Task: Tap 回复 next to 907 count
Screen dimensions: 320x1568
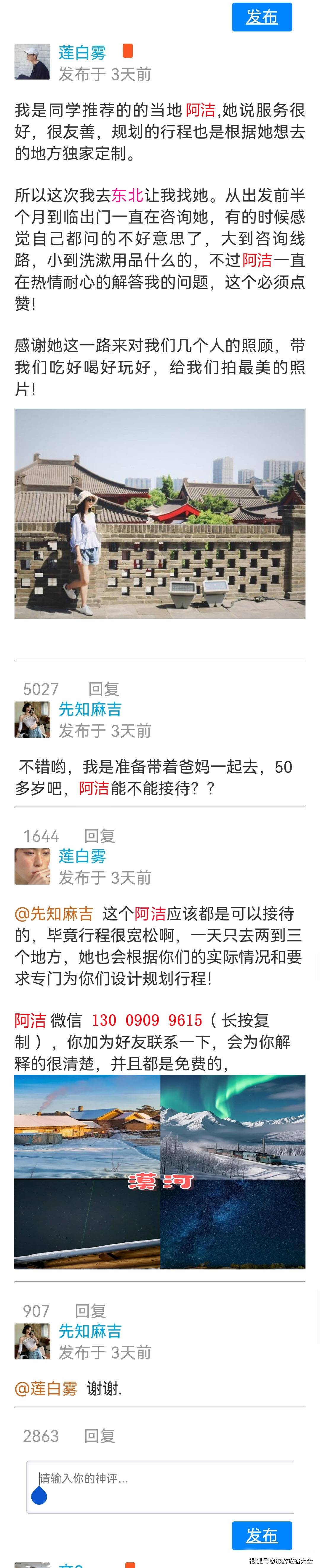Action: 90,1310
